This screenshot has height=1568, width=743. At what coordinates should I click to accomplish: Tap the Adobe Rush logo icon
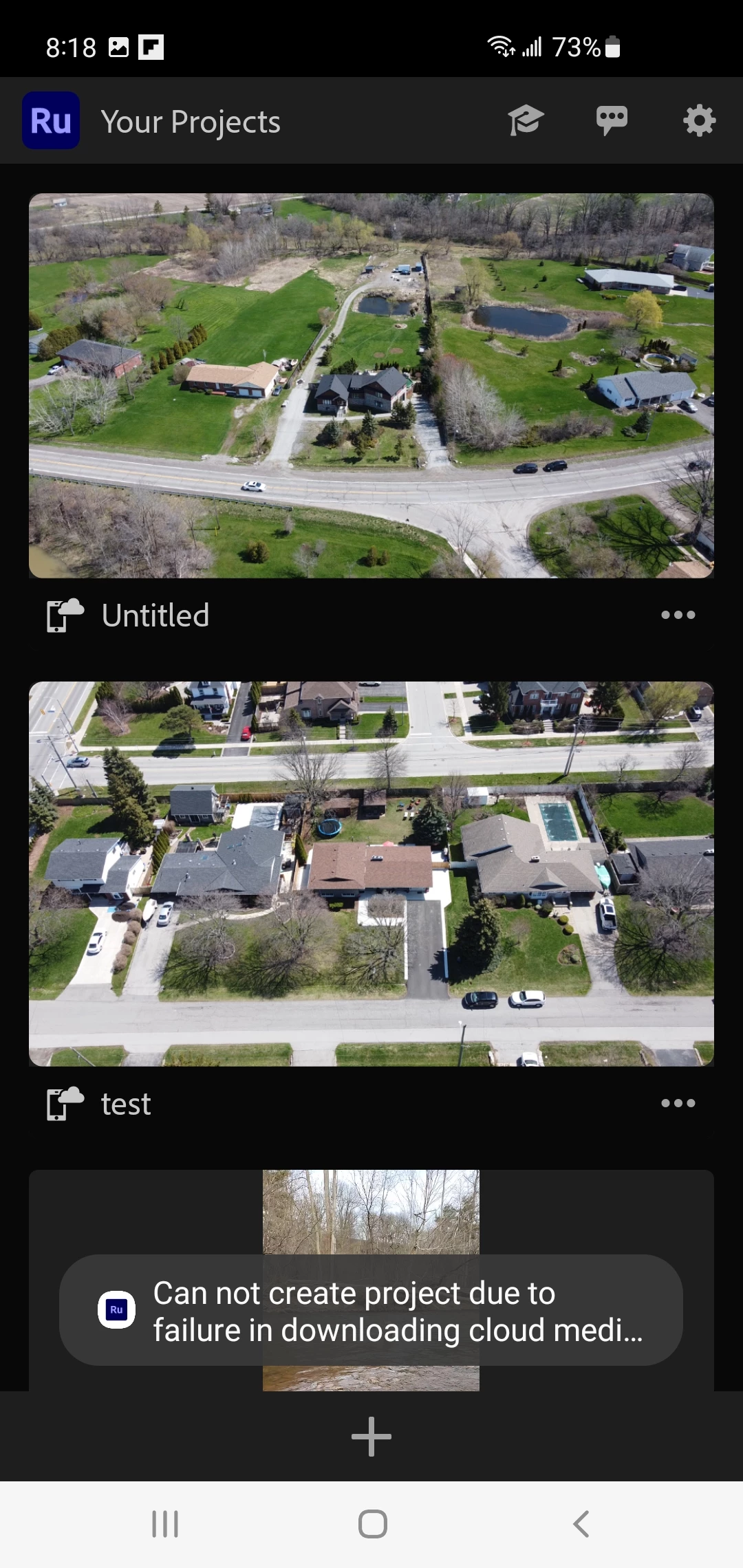(x=51, y=121)
